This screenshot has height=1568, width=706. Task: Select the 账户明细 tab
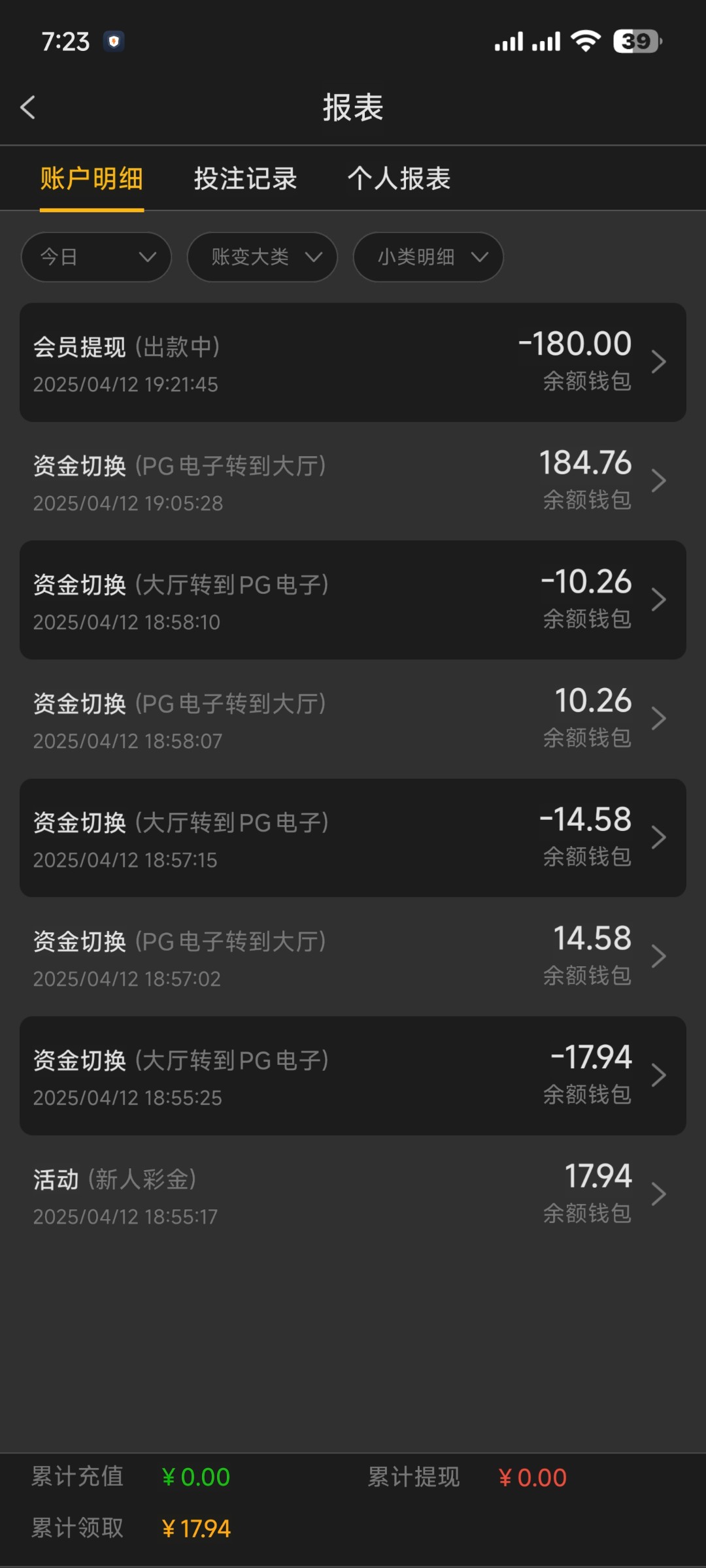tap(92, 178)
